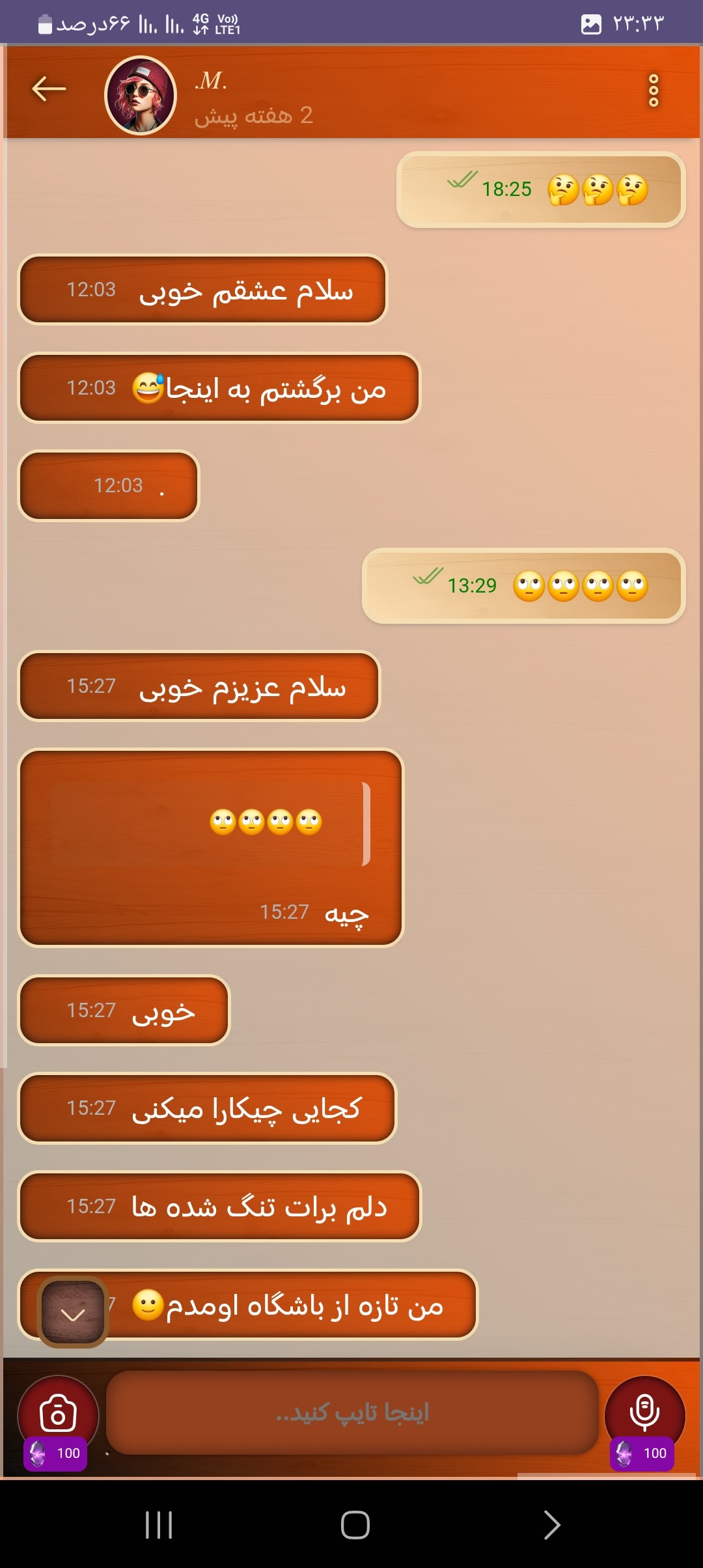Tap the message input field
Image resolution: width=703 pixels, height=1568 pixels.
352,1412
